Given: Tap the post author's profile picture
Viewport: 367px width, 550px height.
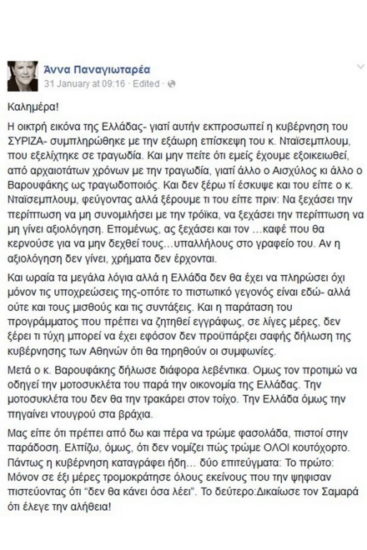Looking at the screenshot, I should click(22, 76).
